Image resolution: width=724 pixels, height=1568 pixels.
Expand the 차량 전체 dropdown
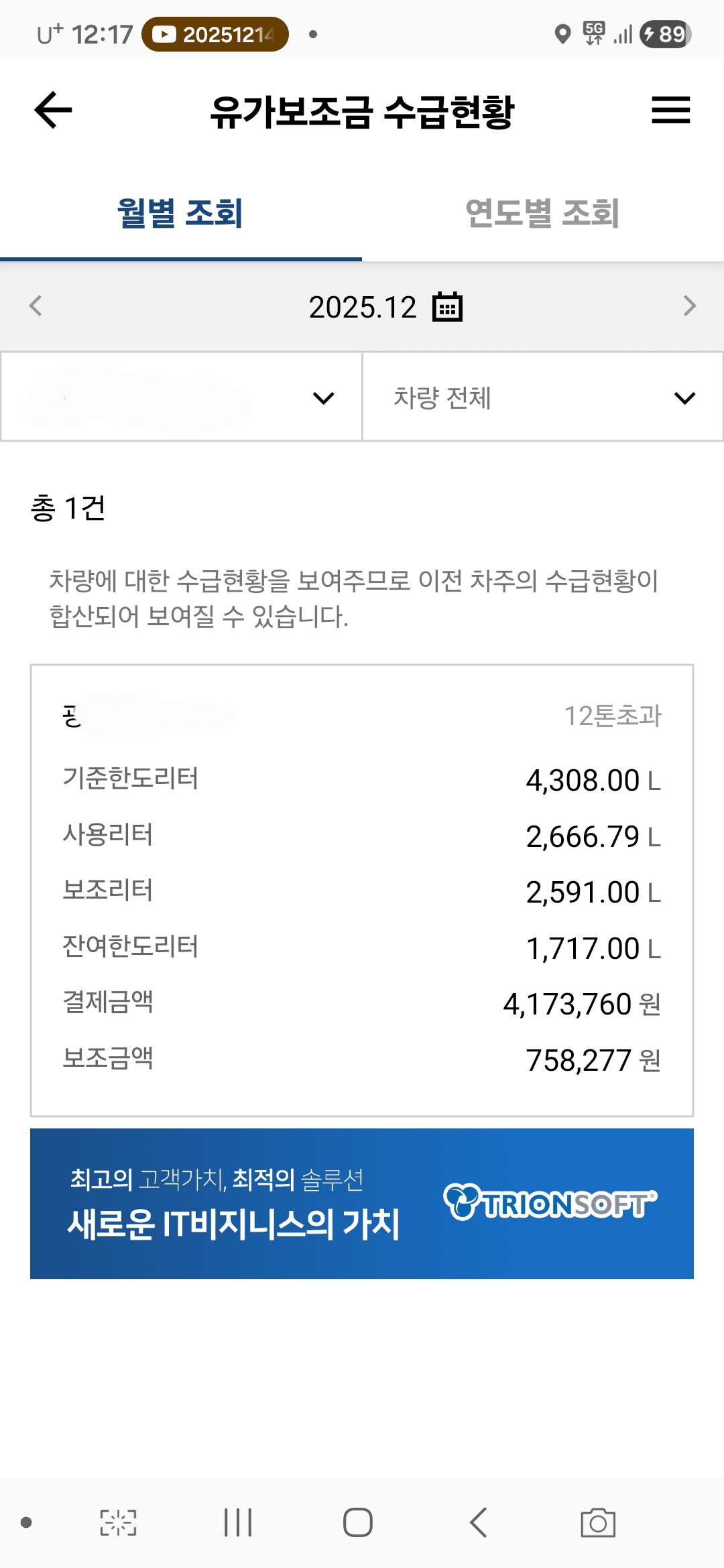tap(542, 397)
